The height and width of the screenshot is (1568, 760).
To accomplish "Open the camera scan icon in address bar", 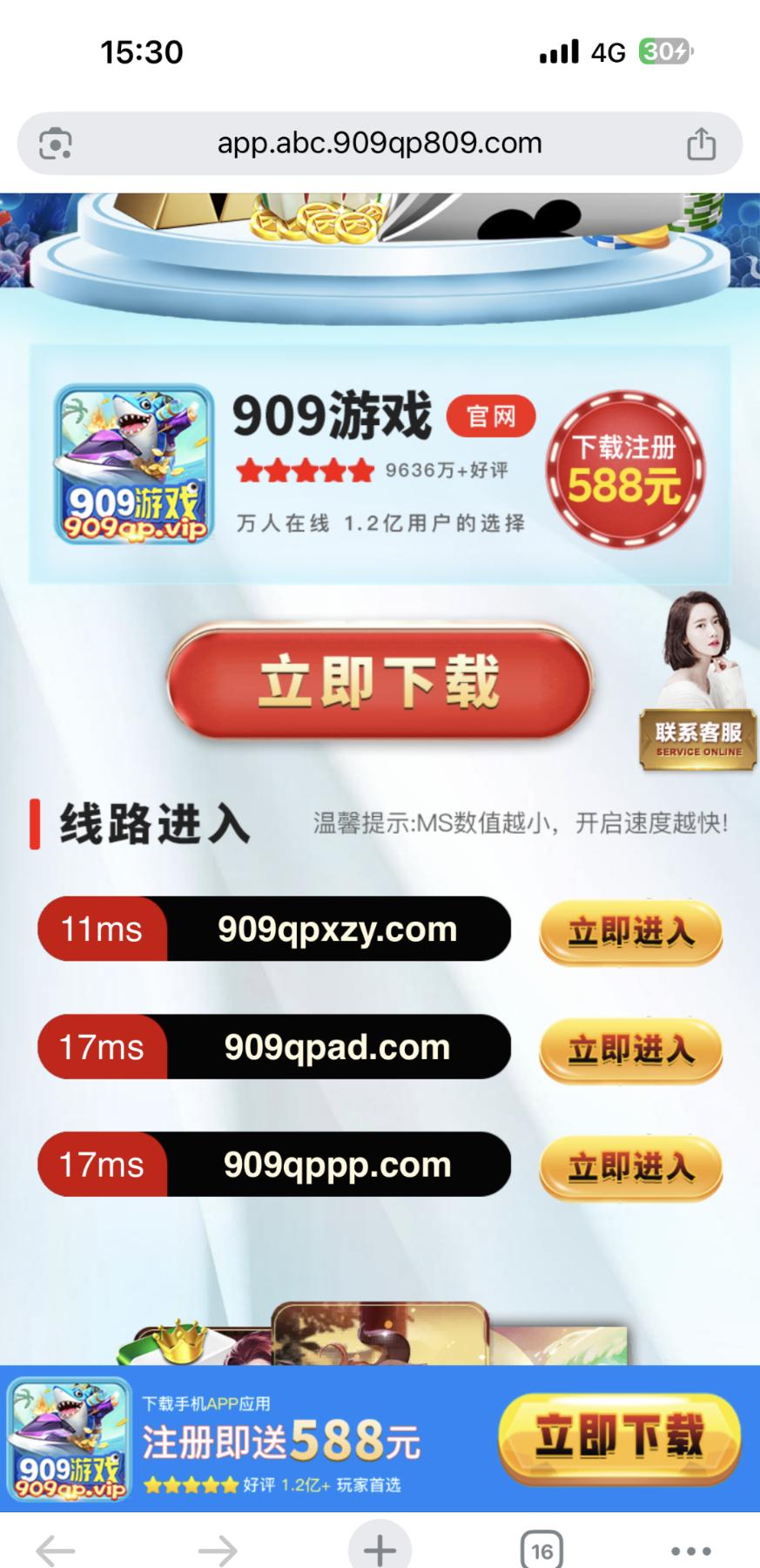I will coord(56,144).
